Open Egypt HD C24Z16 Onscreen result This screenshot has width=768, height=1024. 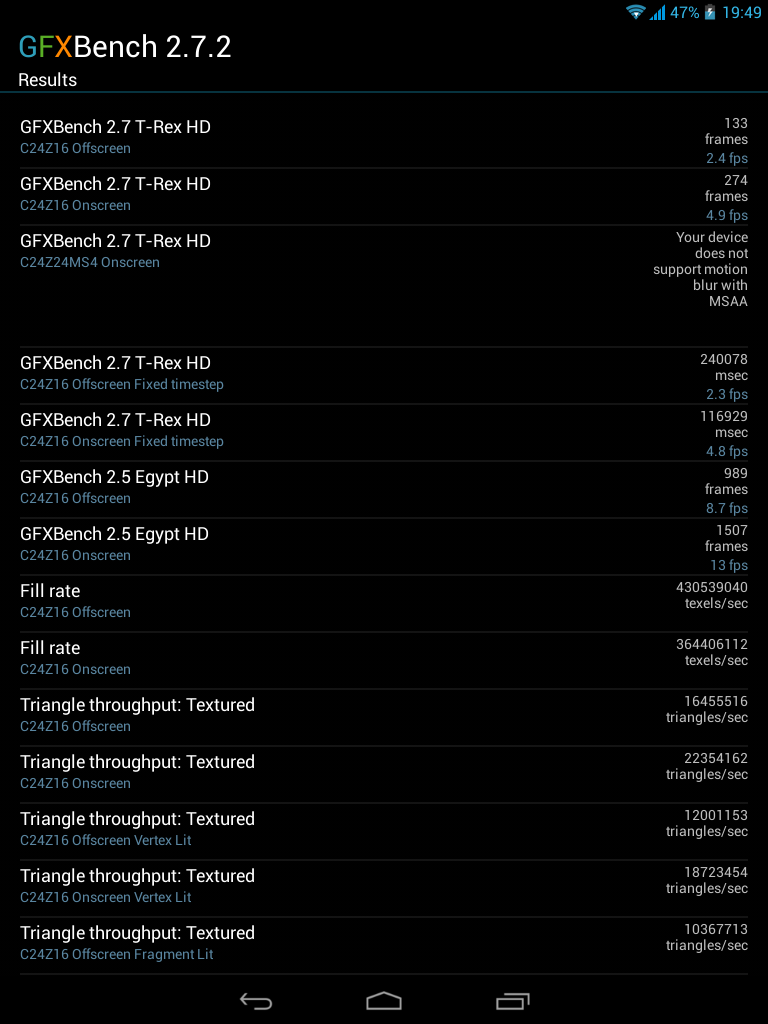384,545
